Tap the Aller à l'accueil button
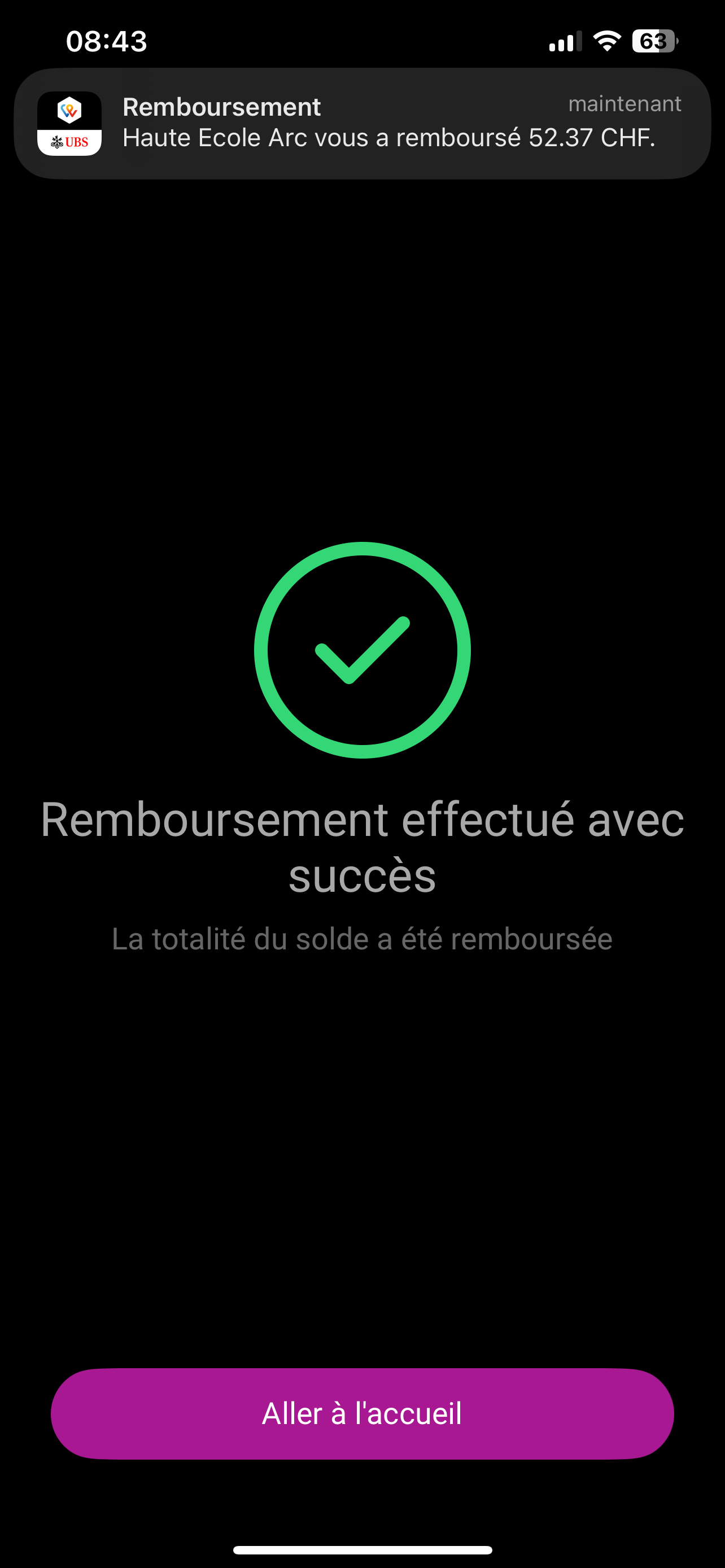 click(x=362, y=1413)
